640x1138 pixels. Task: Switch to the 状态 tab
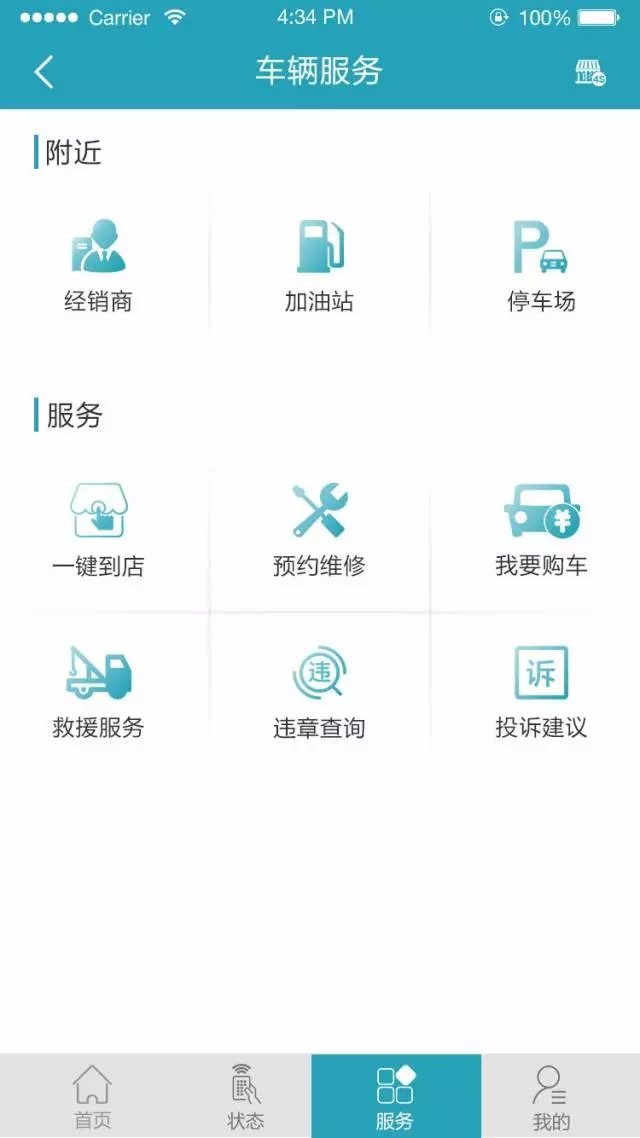point(245,1096)
